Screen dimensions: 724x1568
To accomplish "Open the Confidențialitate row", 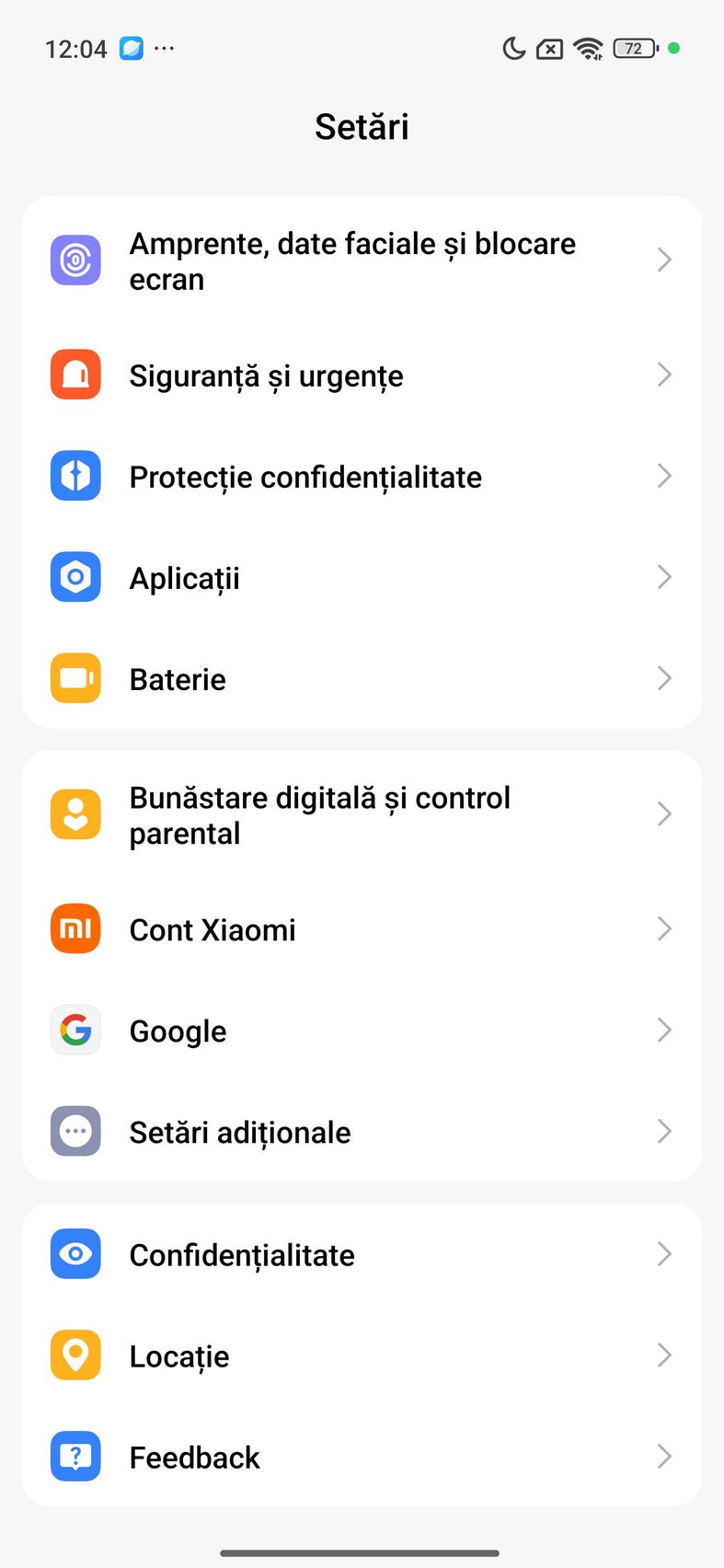I will 242,1255.
